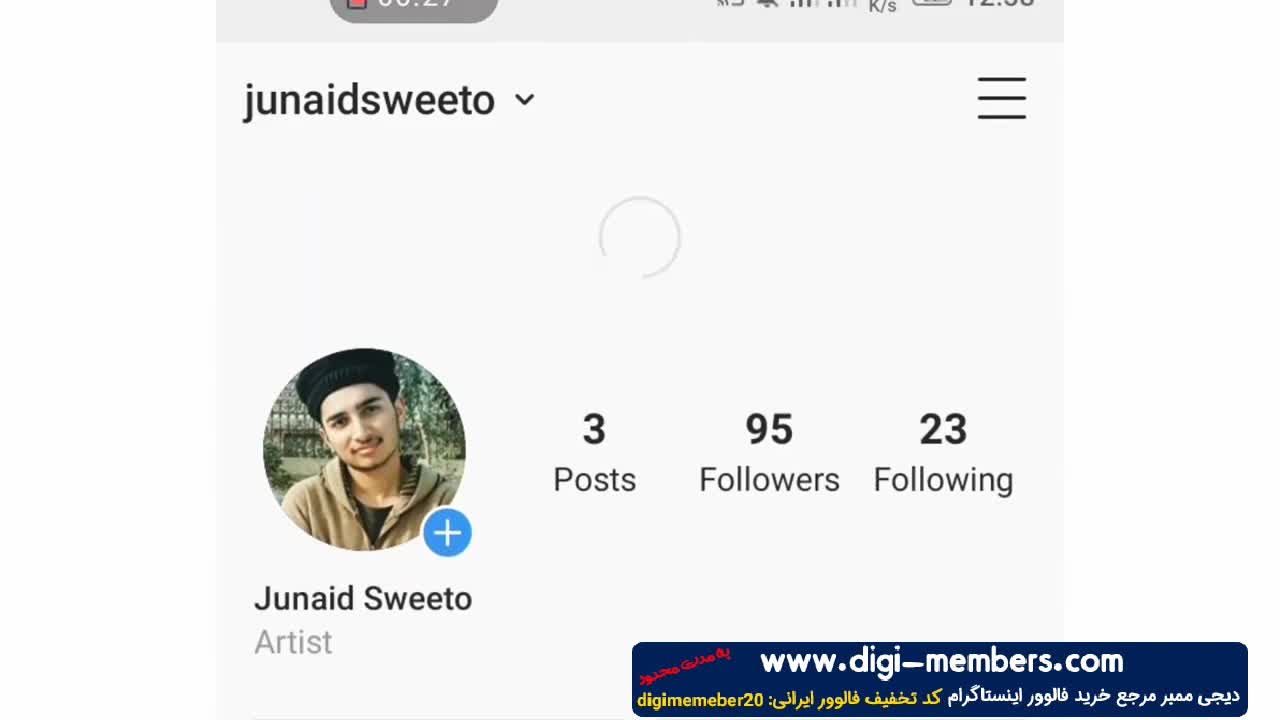Tap the plus badge to add story
The height and width of the screenshot is (720, 1280).
point(447,533)
